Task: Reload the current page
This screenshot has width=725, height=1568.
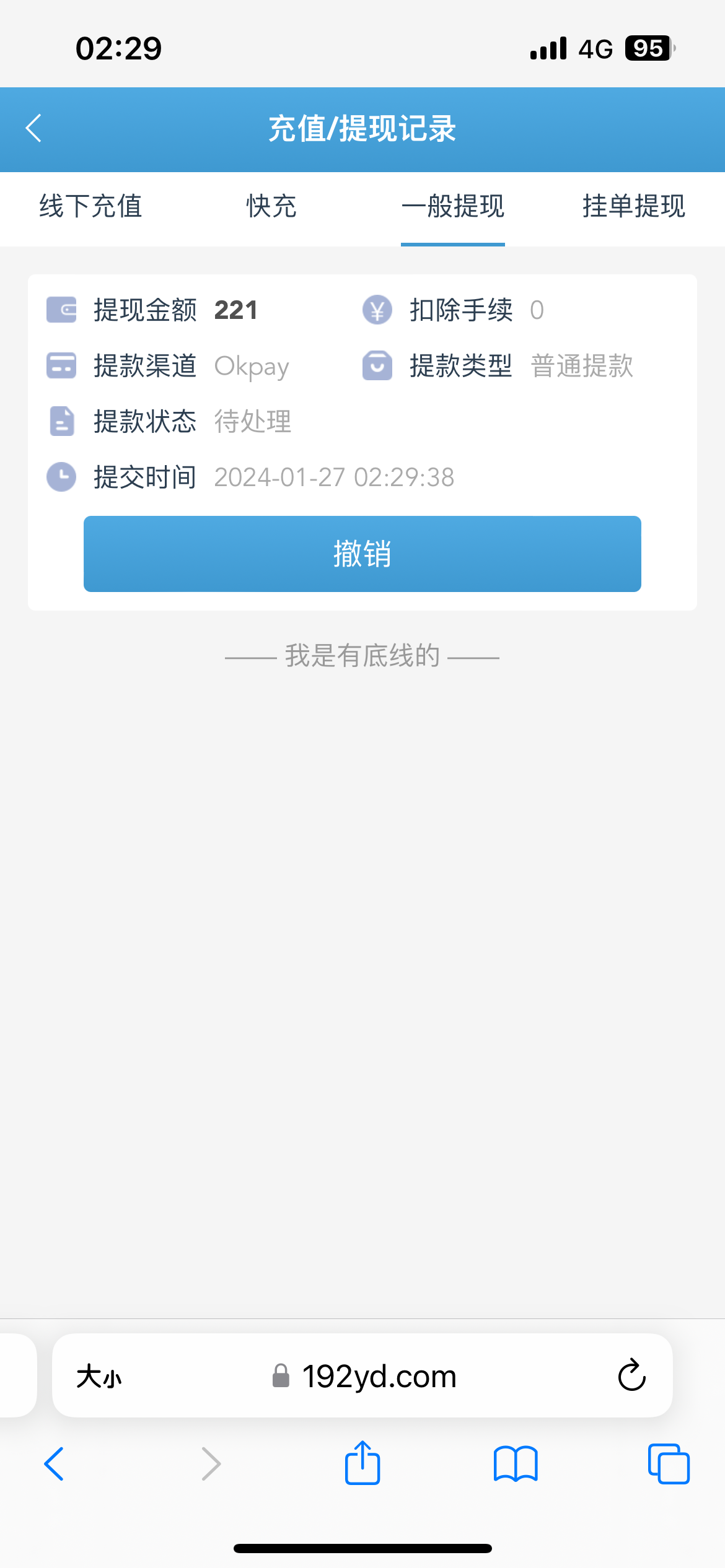Action: click(x=631, y=1375)
